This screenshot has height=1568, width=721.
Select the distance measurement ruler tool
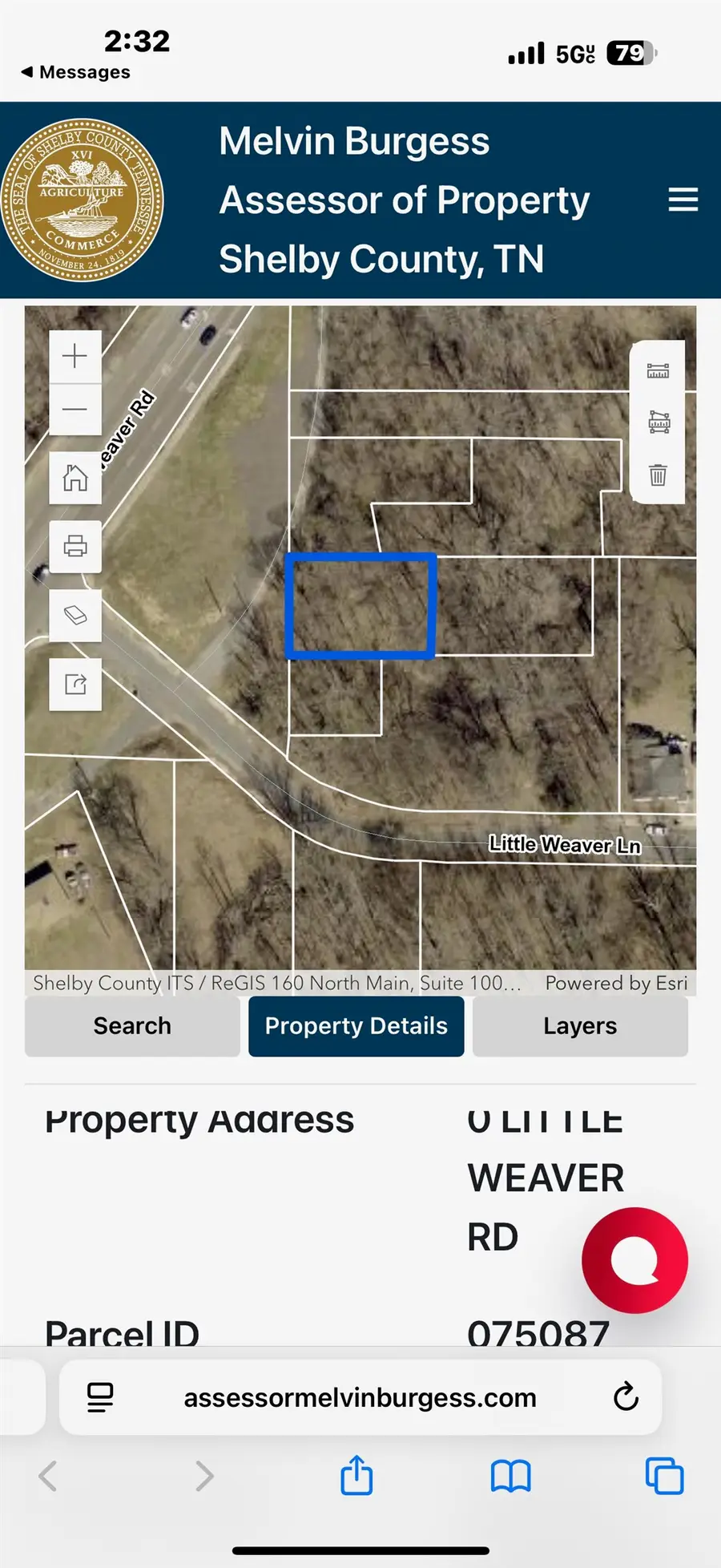pos(658,371)
